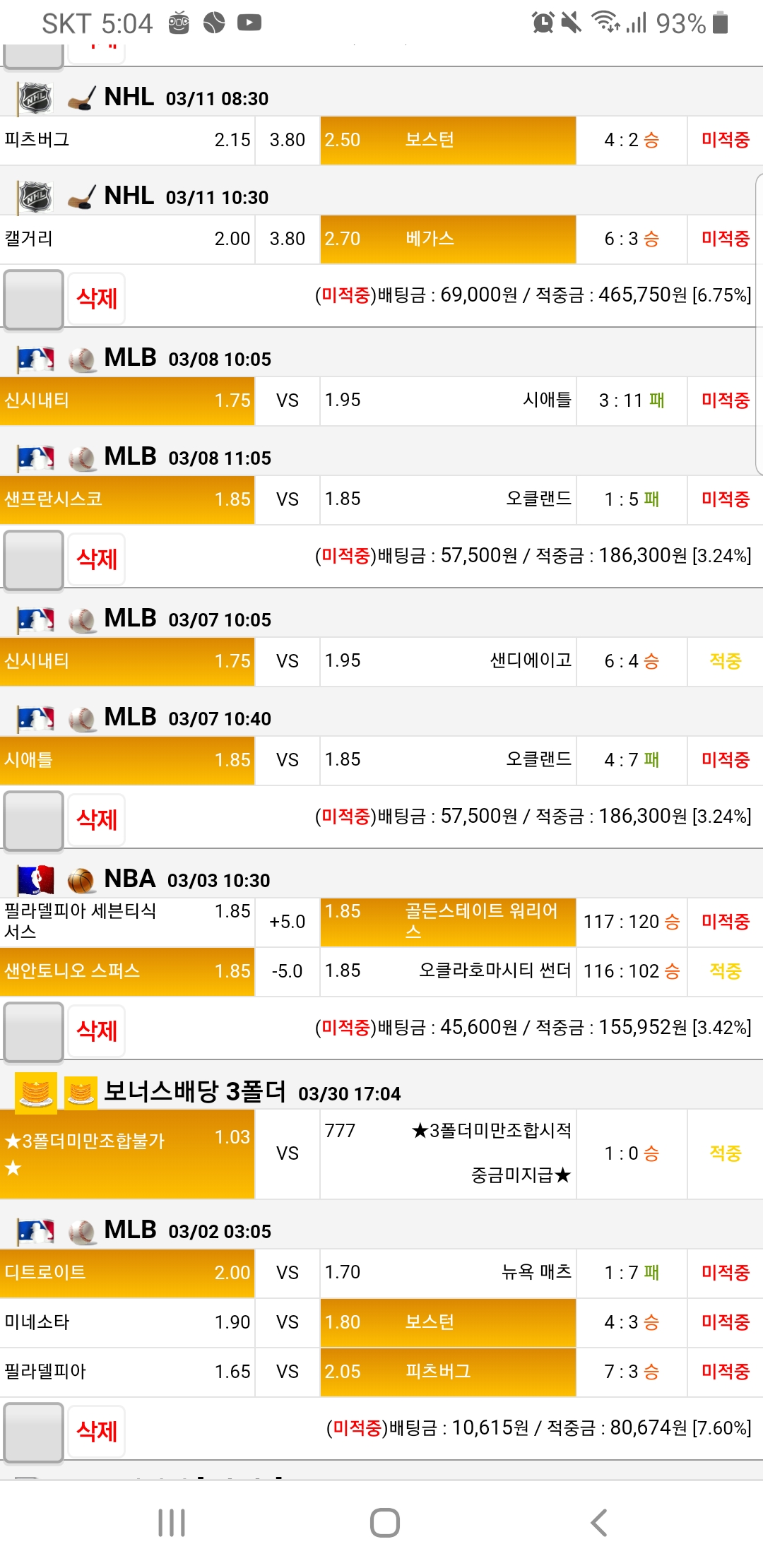Screen dimensions: 763x1568
Task: Delete the 10,615원 bet slip
Action: 97,1431
